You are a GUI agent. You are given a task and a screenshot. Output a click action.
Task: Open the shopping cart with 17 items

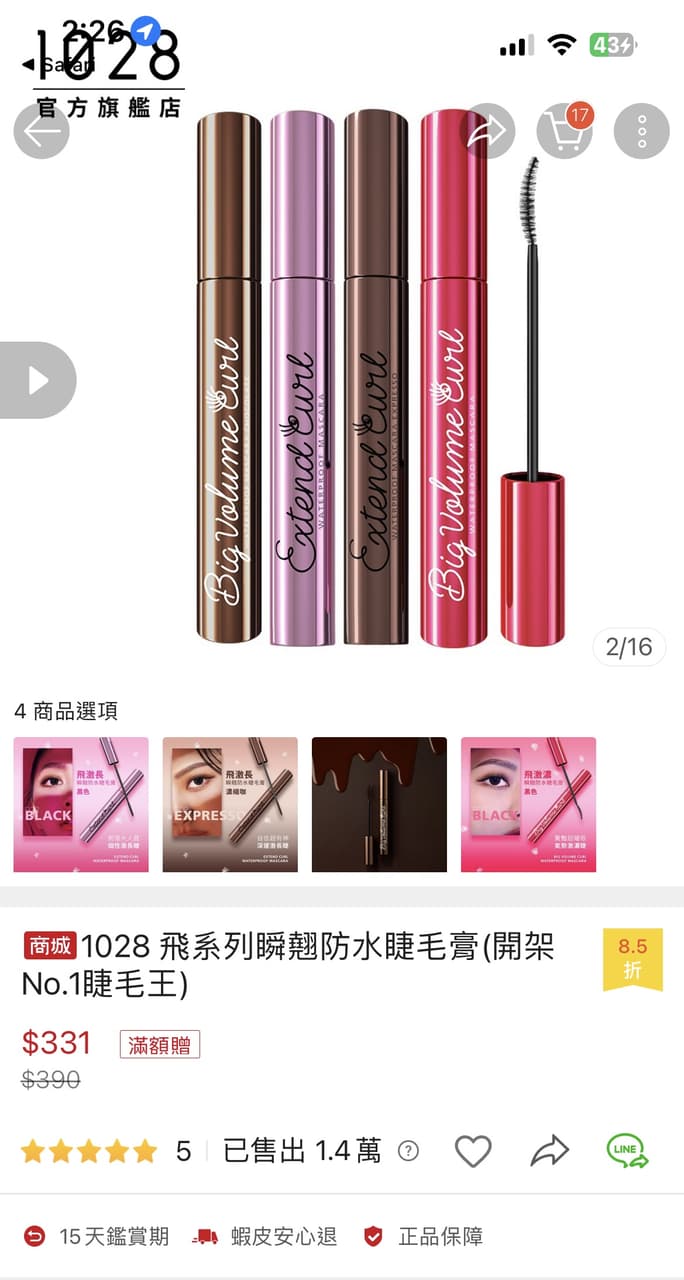click(565, 131)
